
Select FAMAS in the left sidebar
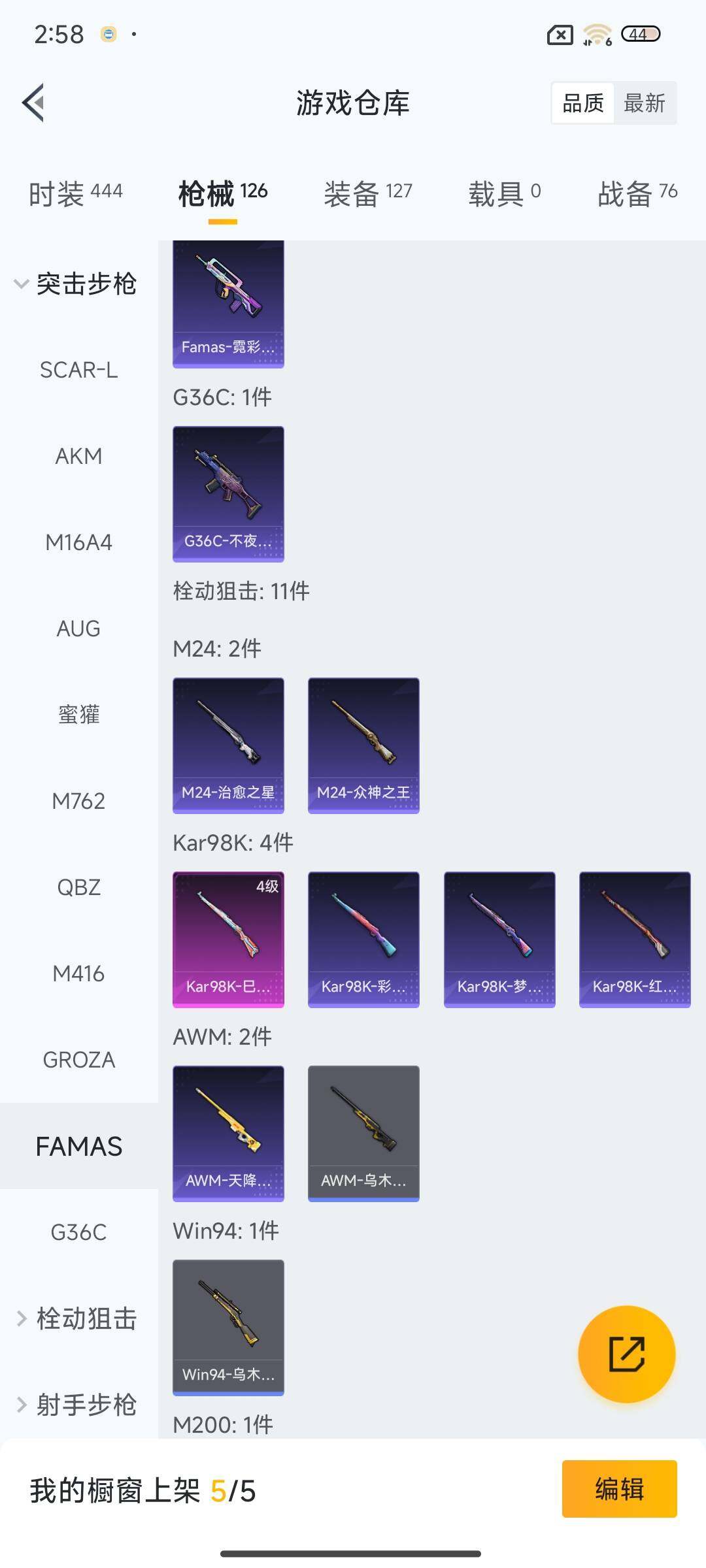point(79,1146)
